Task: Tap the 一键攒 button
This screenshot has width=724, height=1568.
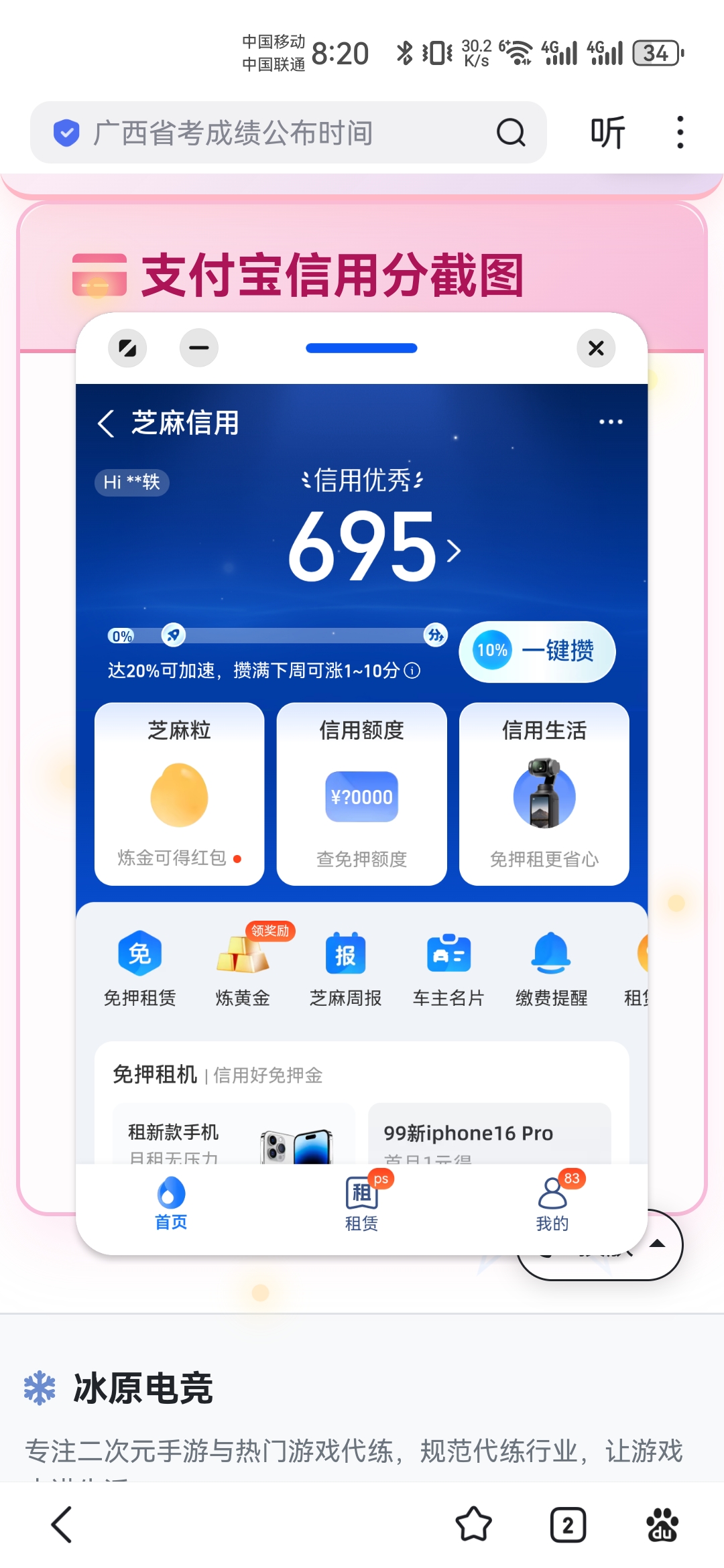Action: [x=538, y=651]
